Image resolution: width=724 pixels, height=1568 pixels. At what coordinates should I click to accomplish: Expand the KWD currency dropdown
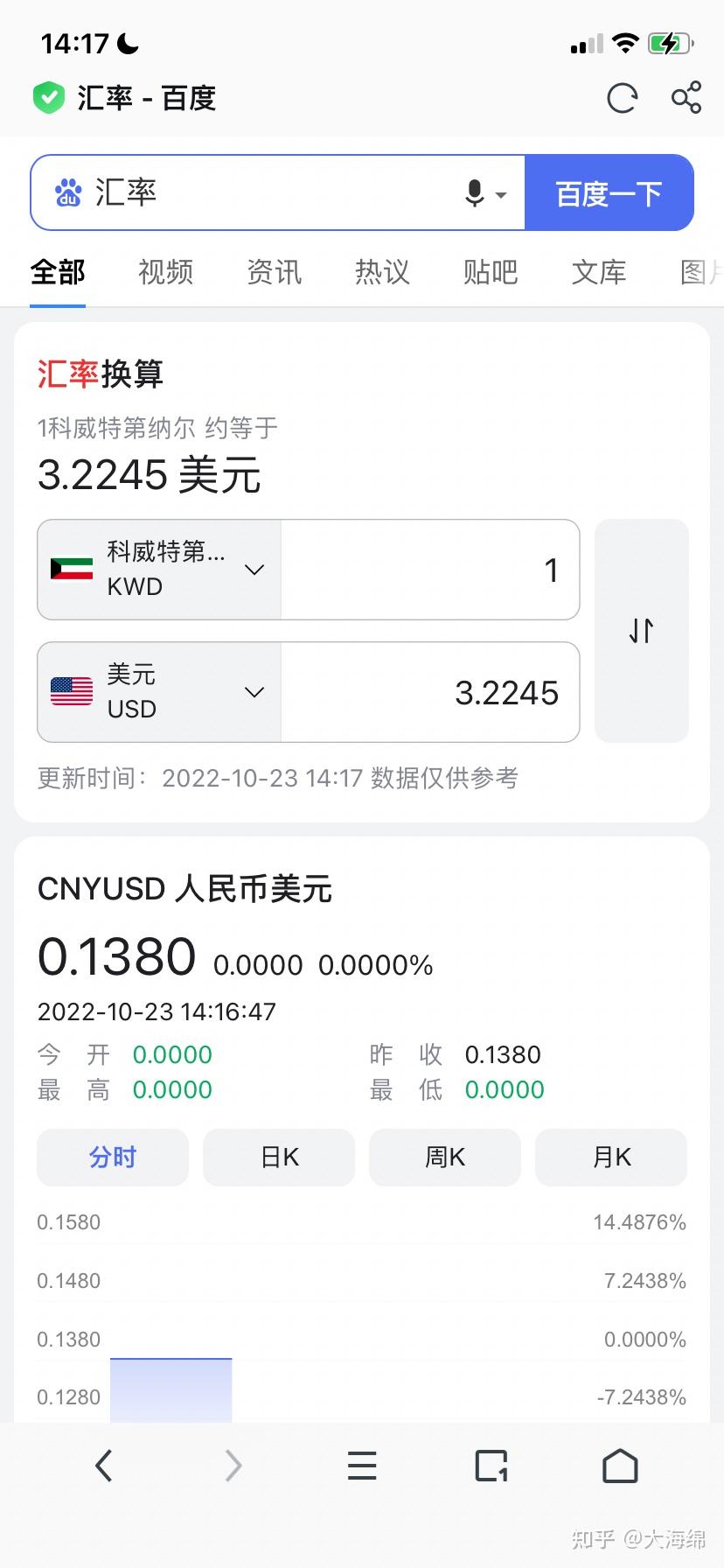pyautogui.click(x=254, y=570)
